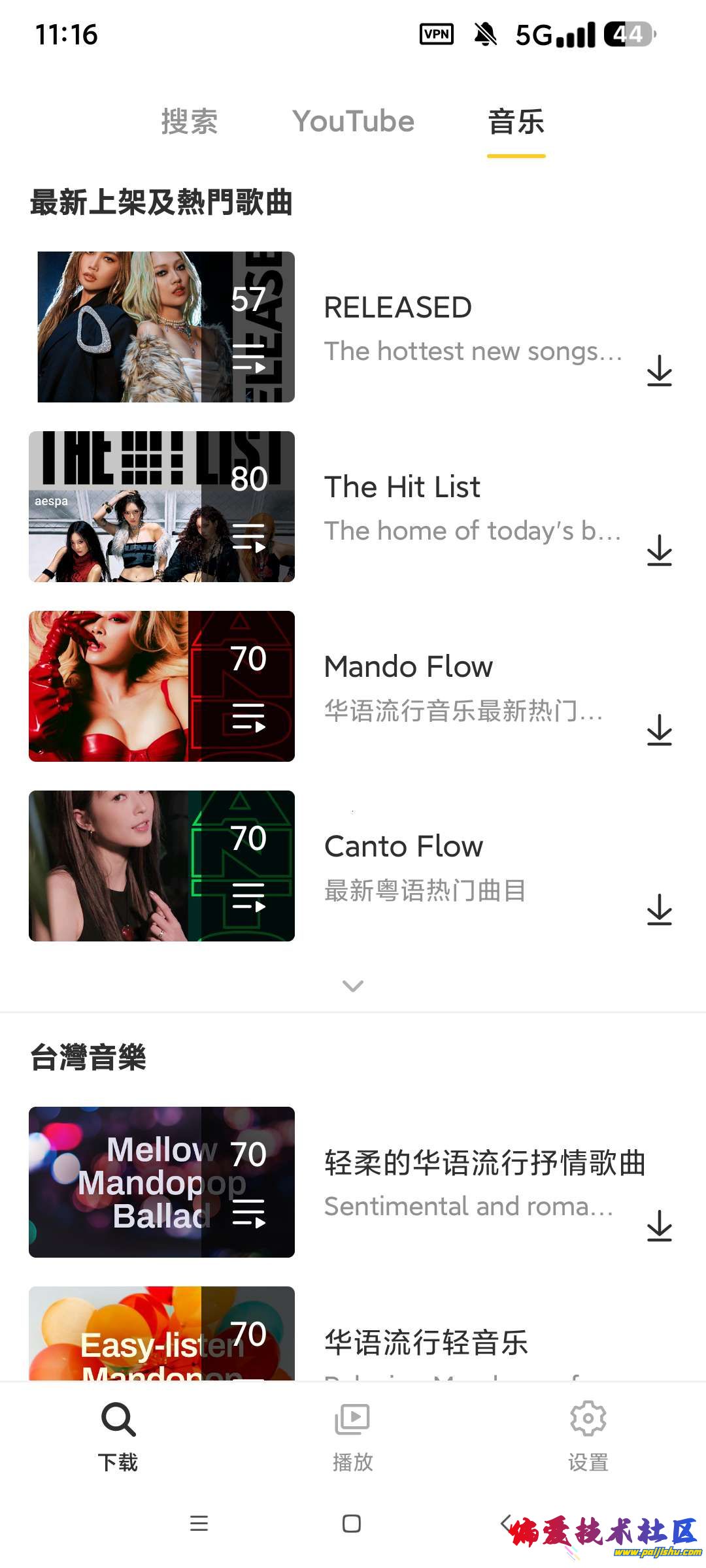This screenshot has width=706, height=1568.
Task: Download the RELEASED playlist
Action: [660, 370]
